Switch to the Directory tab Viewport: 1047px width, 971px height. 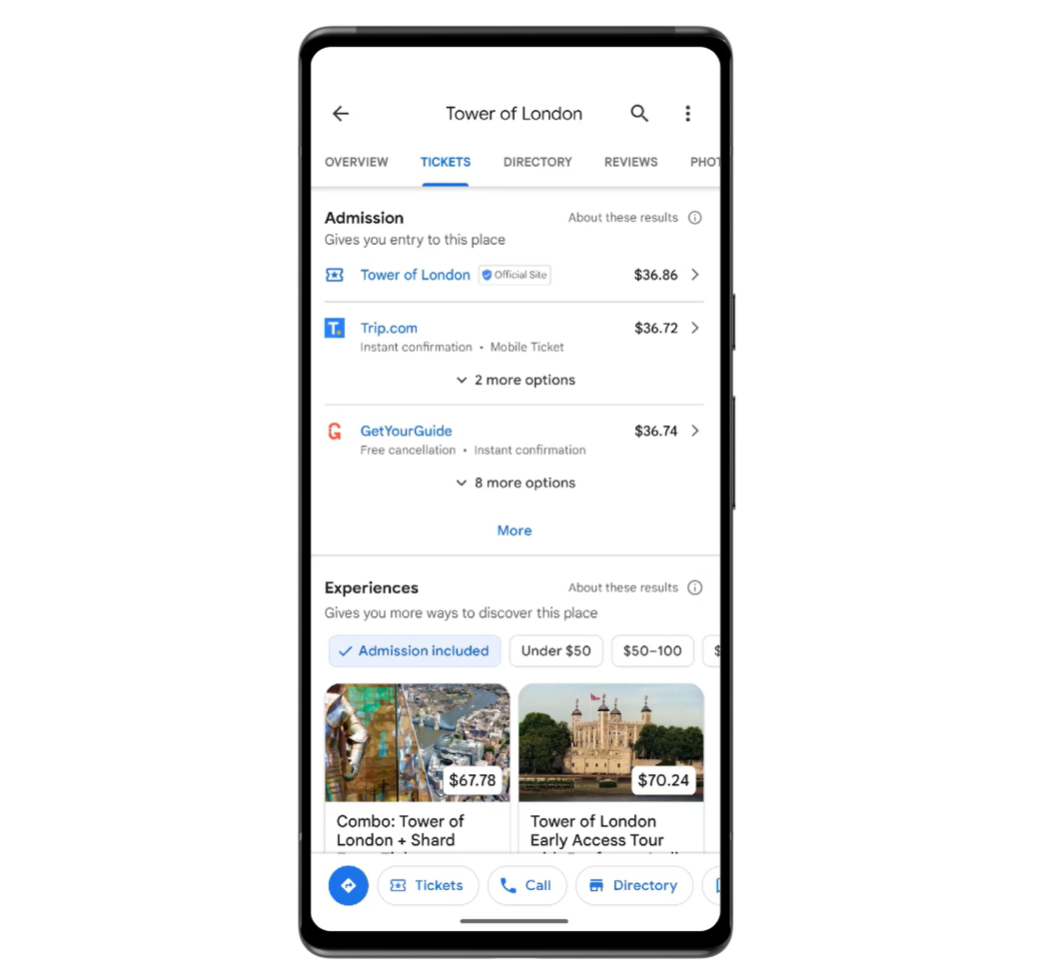click(537, 162)
